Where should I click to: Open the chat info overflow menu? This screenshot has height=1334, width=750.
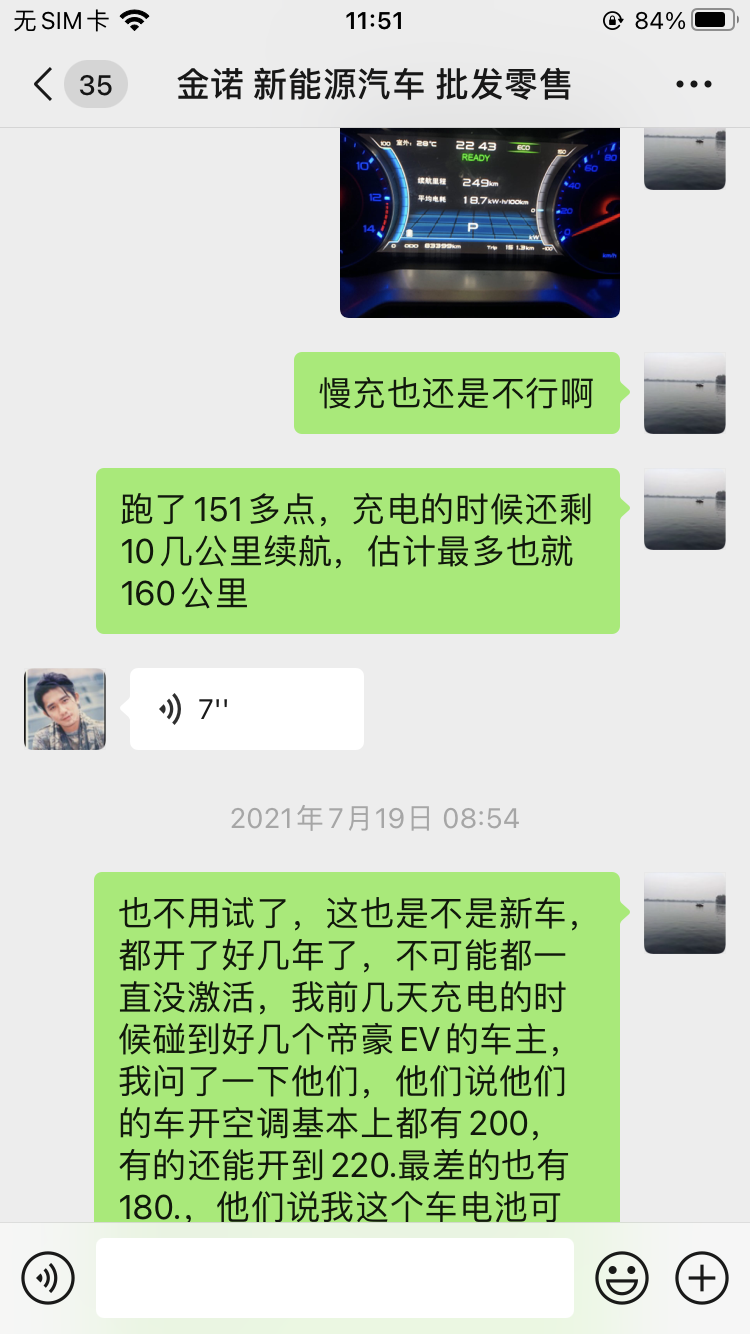click(693, 85)
